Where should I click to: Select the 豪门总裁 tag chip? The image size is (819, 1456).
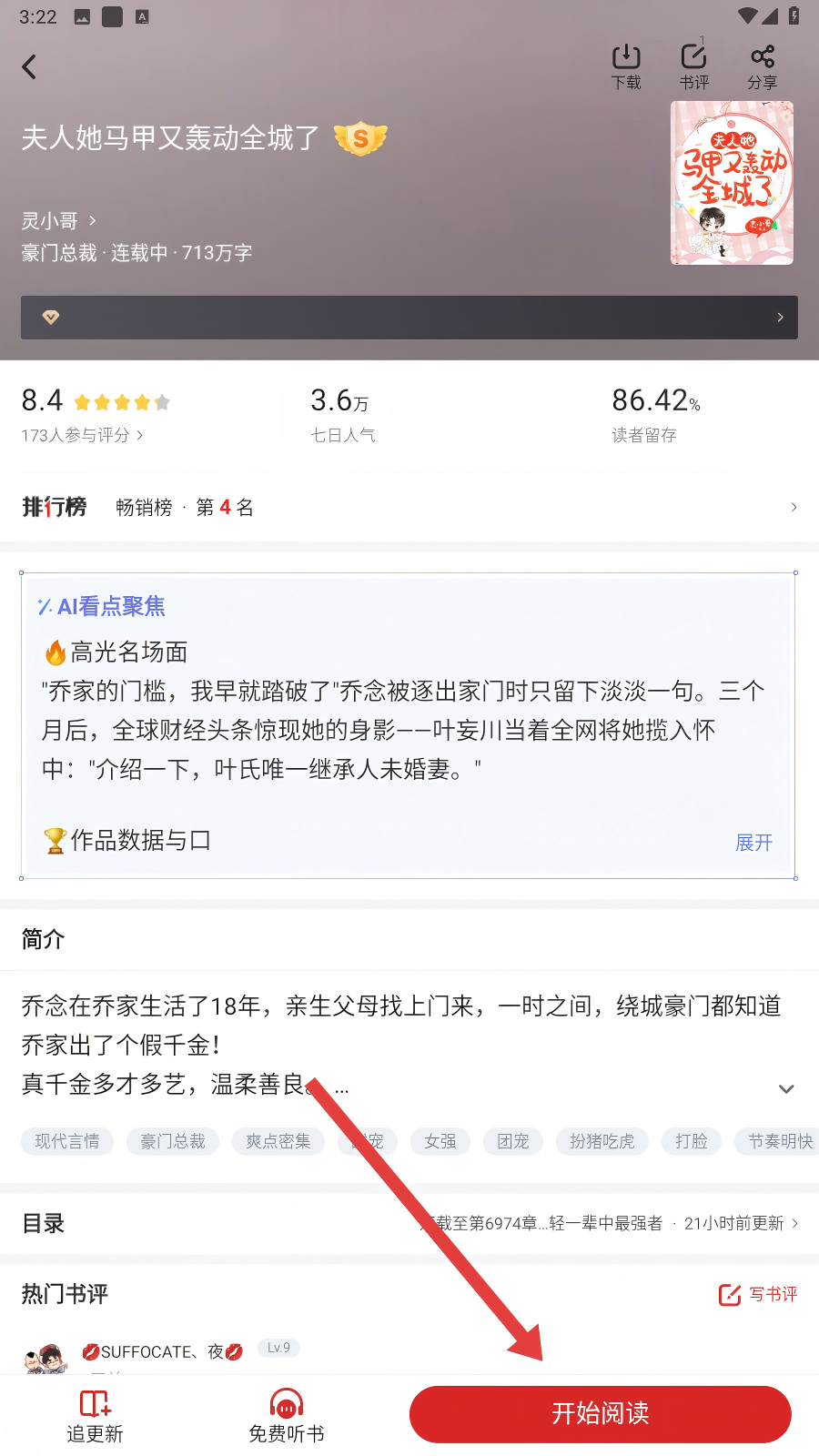[173, 1141]
